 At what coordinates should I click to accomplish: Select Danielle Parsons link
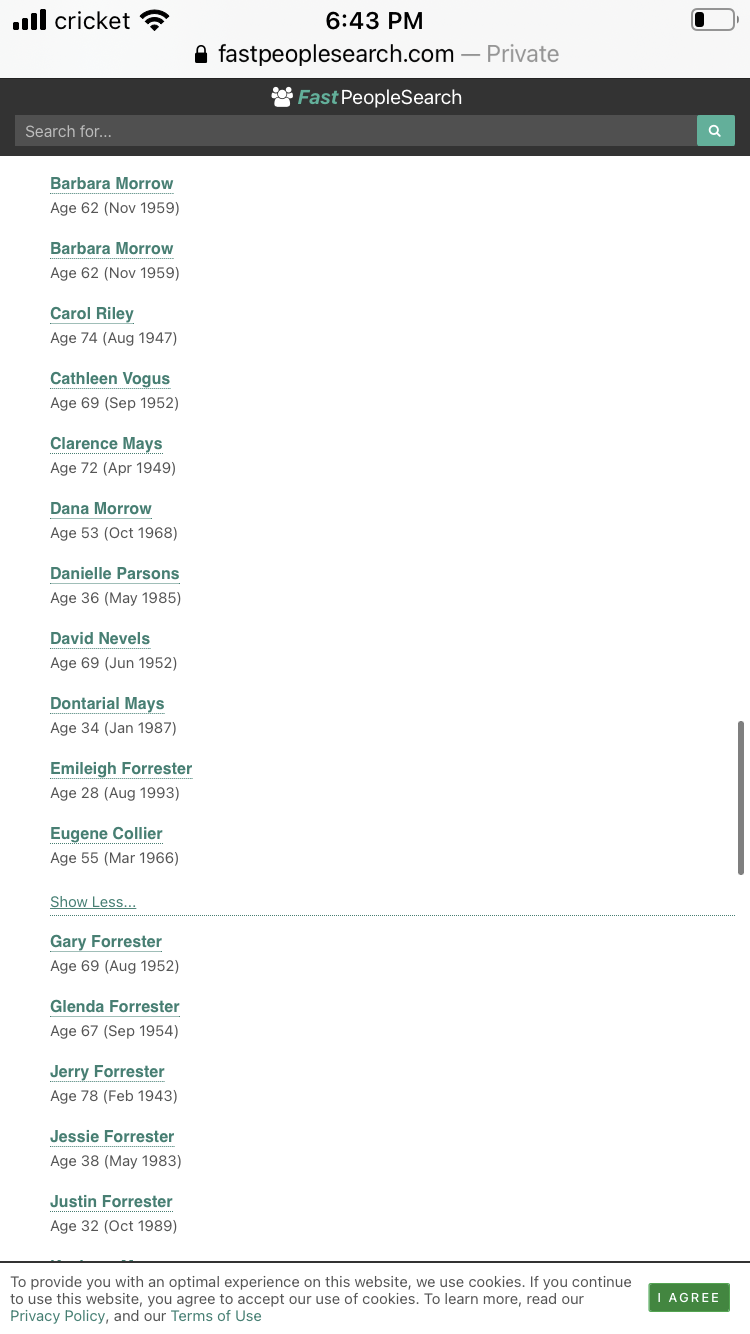click(x=115, y=573)
